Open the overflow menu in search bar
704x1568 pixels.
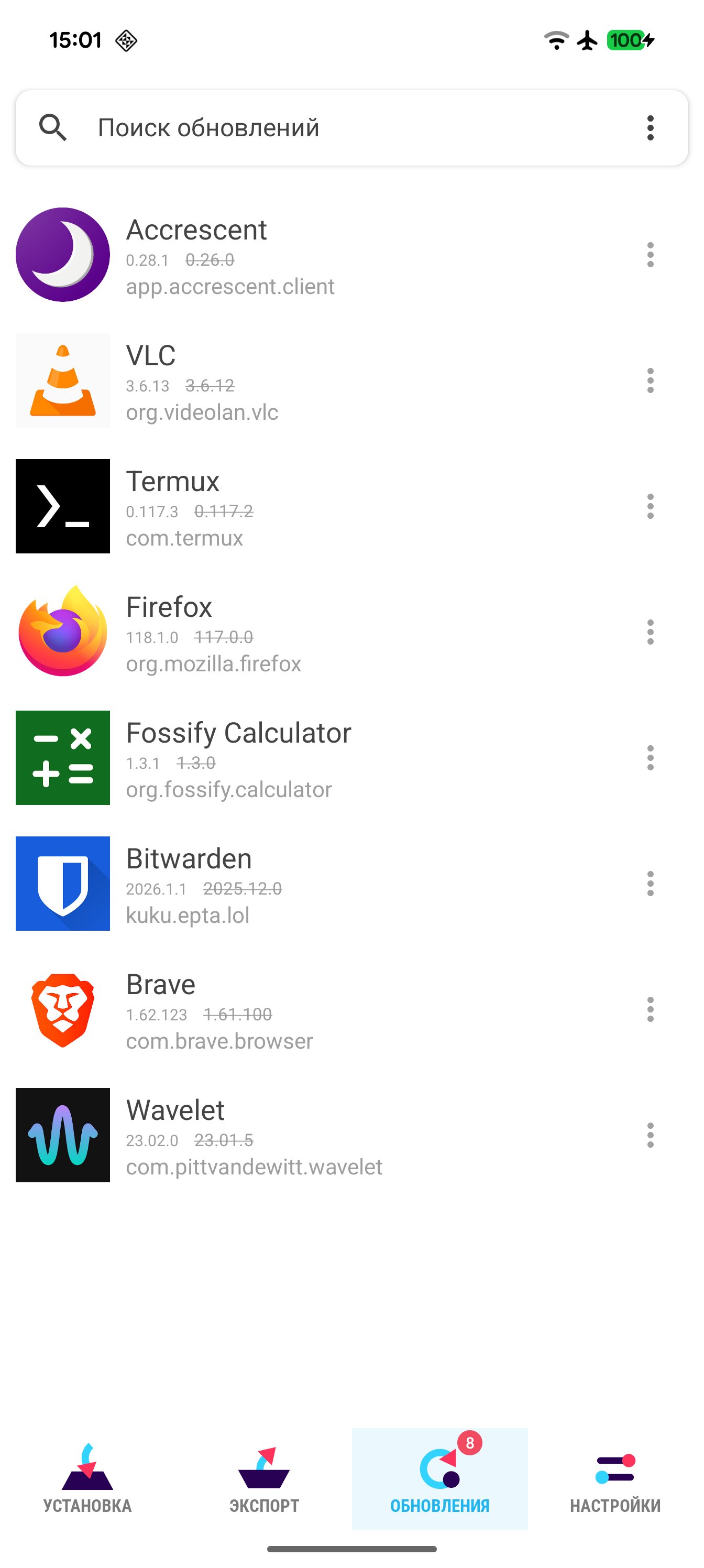[x=650, y=128]
